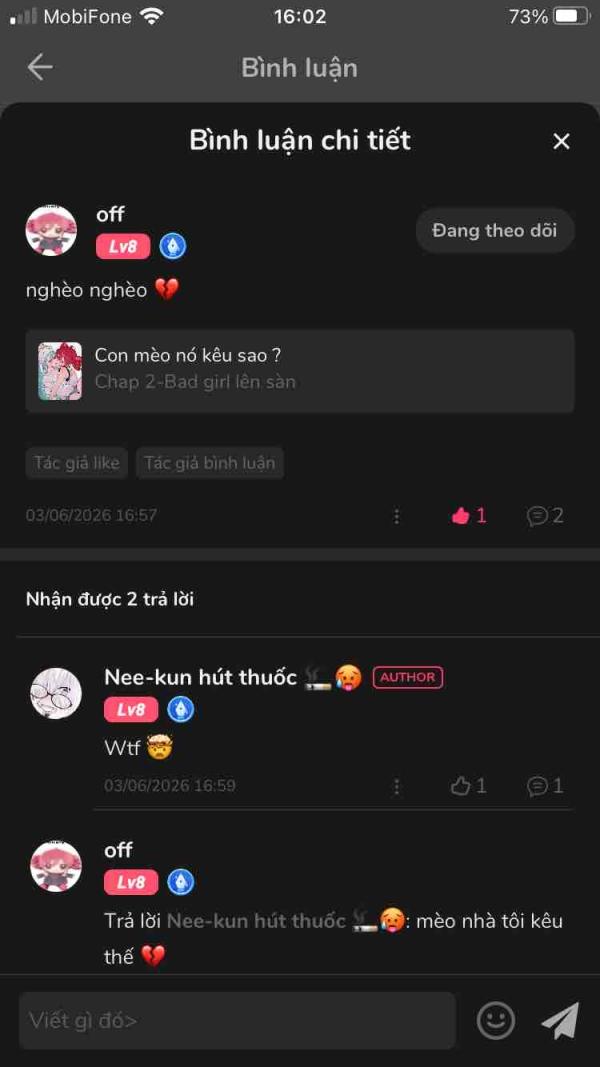This screenshot has width=600, height=1067.
Task: Open off's profile avatar at top comment
Action: pos(51,230)
